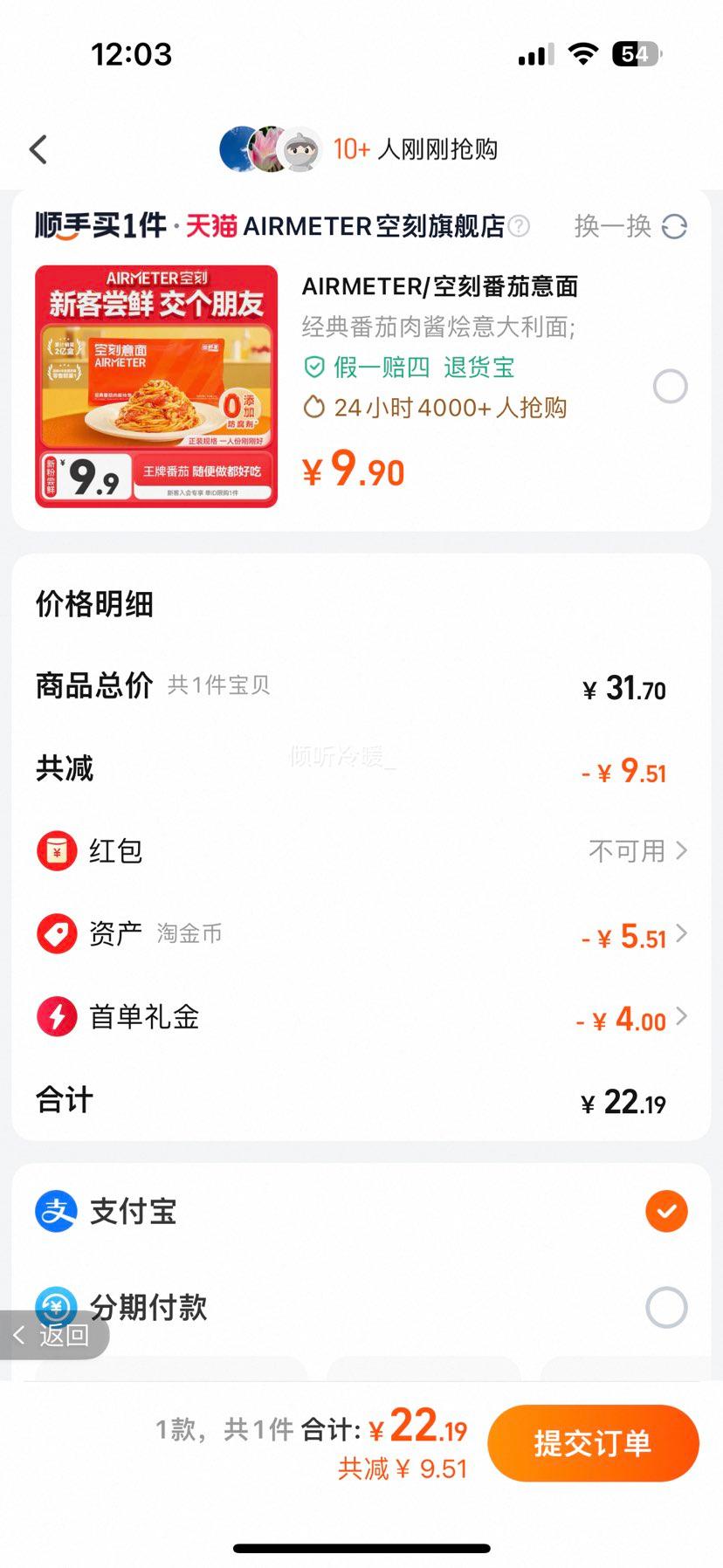
Task: Tap the timer icon beside 24小时抢购 text
Action: tap(314, 405)
